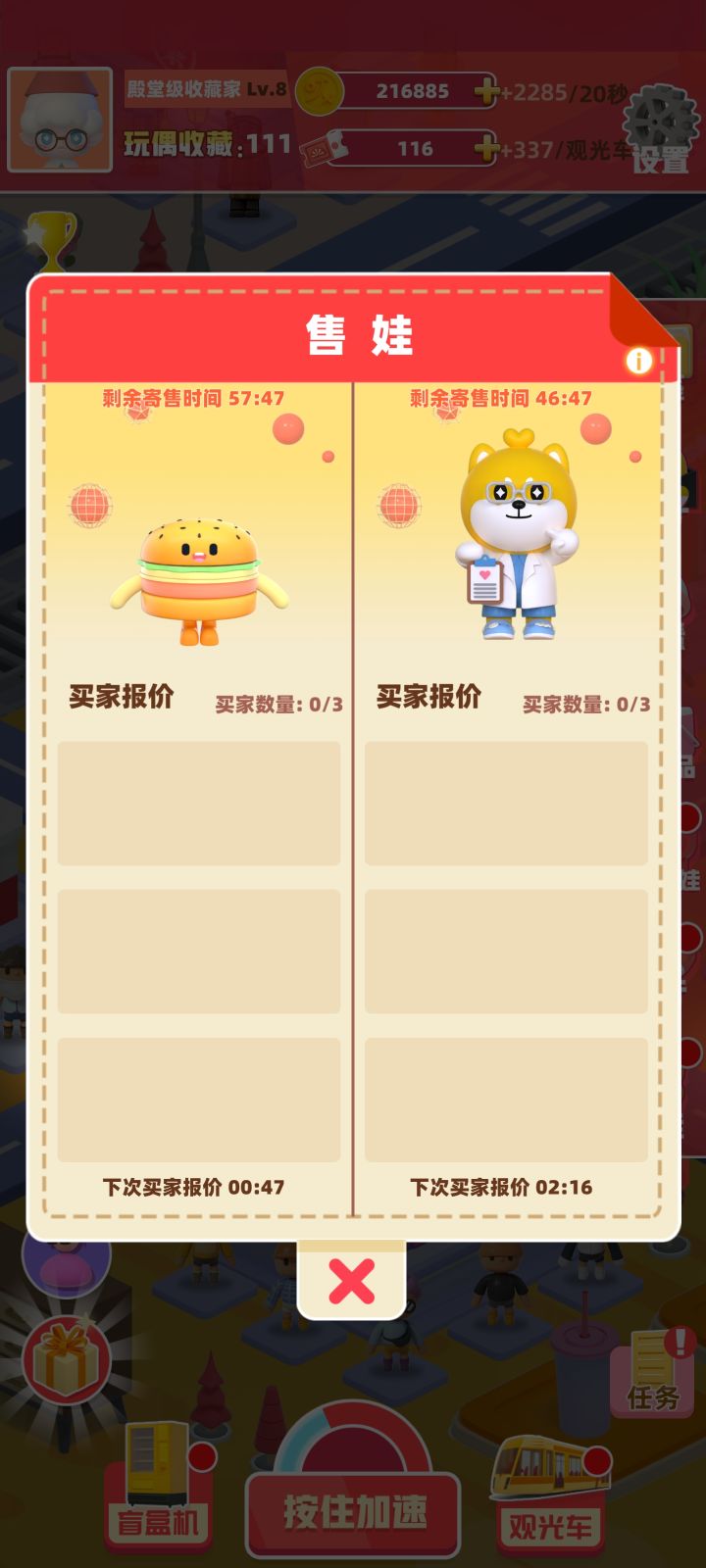
Task: Tap the 买家数量 0/3 counter under the dog doll
Action: tap(585, 704)
